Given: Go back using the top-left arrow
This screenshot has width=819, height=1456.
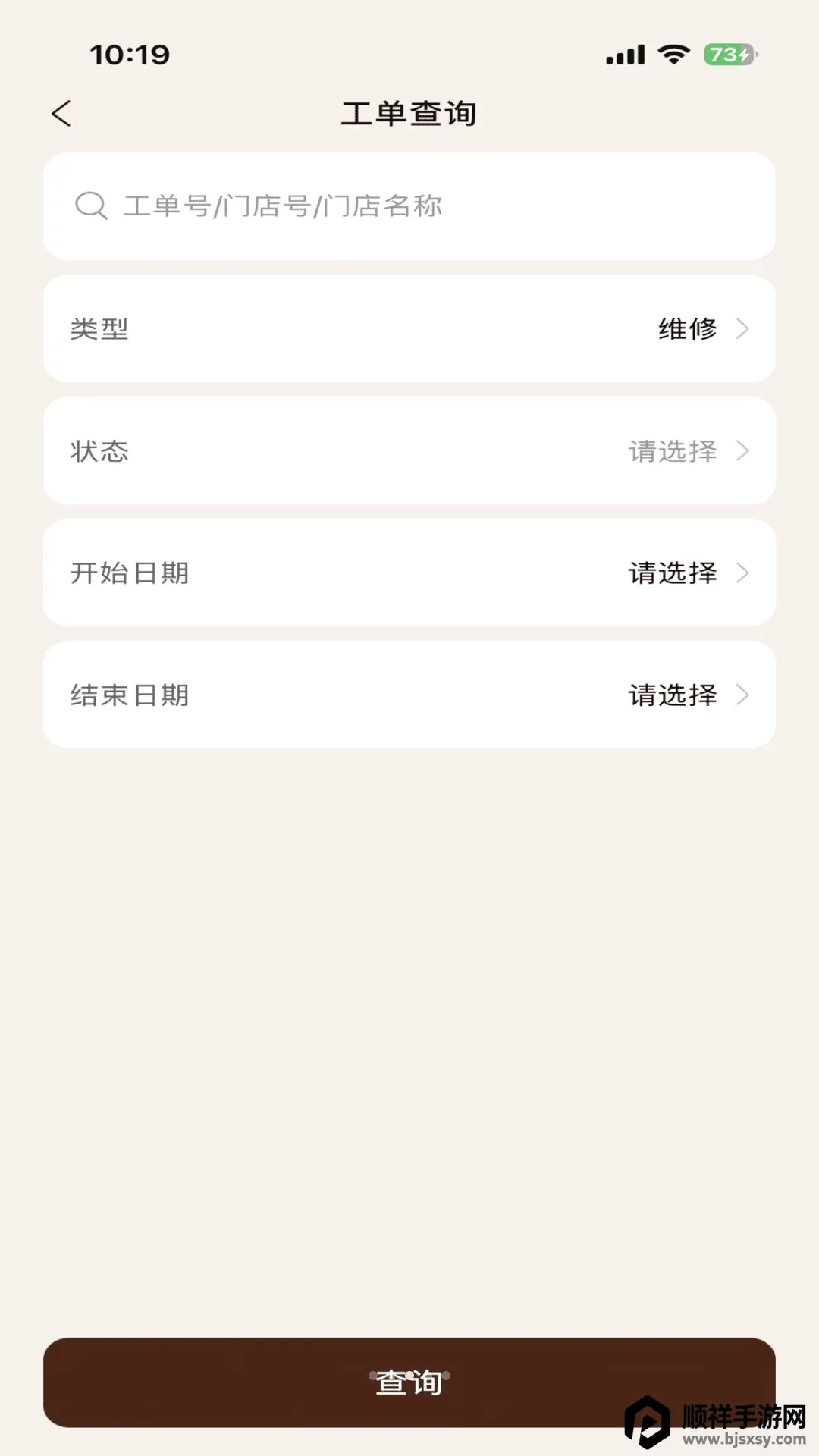Looking at the screenshot, I should 61,114.
